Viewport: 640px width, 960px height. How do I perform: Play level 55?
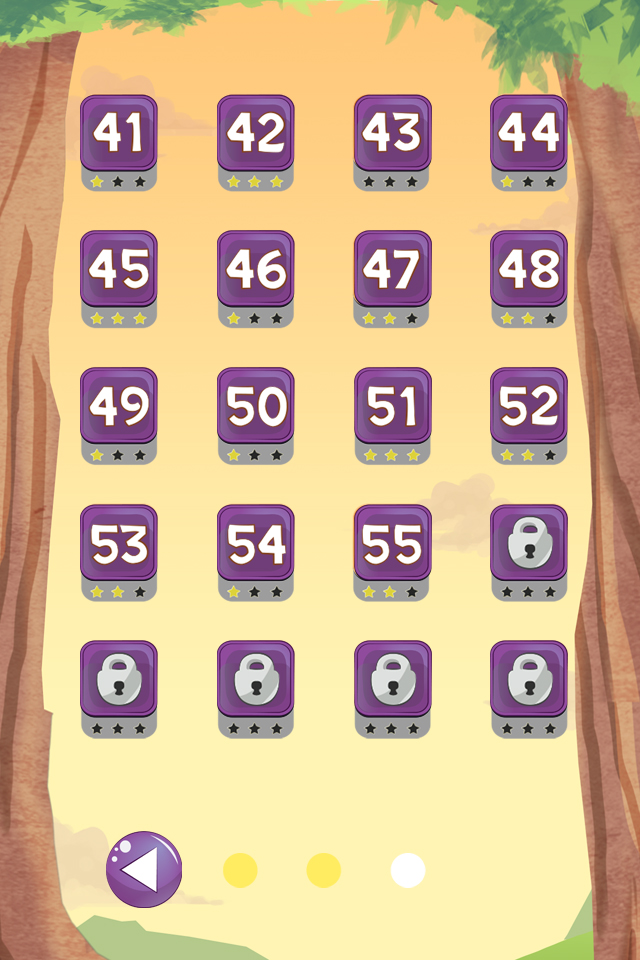tap(392, 544)
